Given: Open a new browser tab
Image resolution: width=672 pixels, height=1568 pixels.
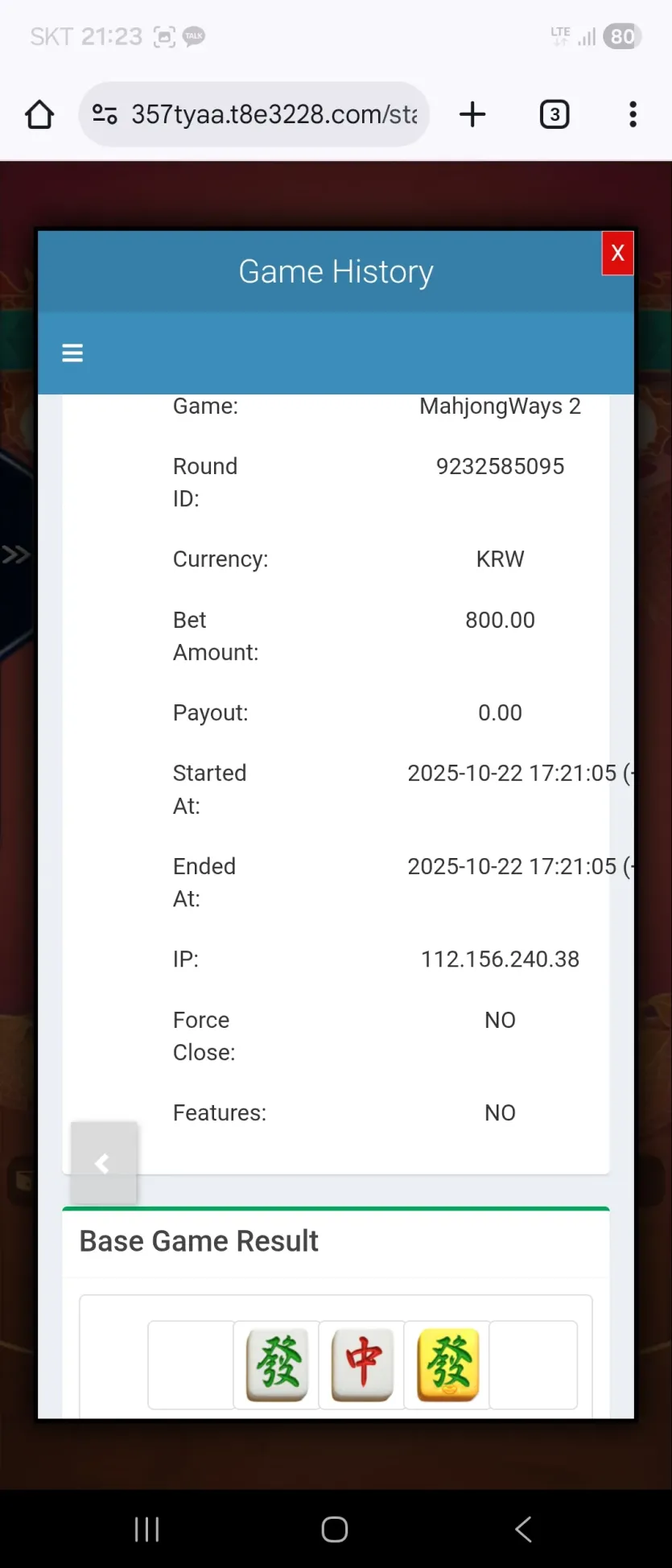Looking at the screenshot, I should 472,114.
